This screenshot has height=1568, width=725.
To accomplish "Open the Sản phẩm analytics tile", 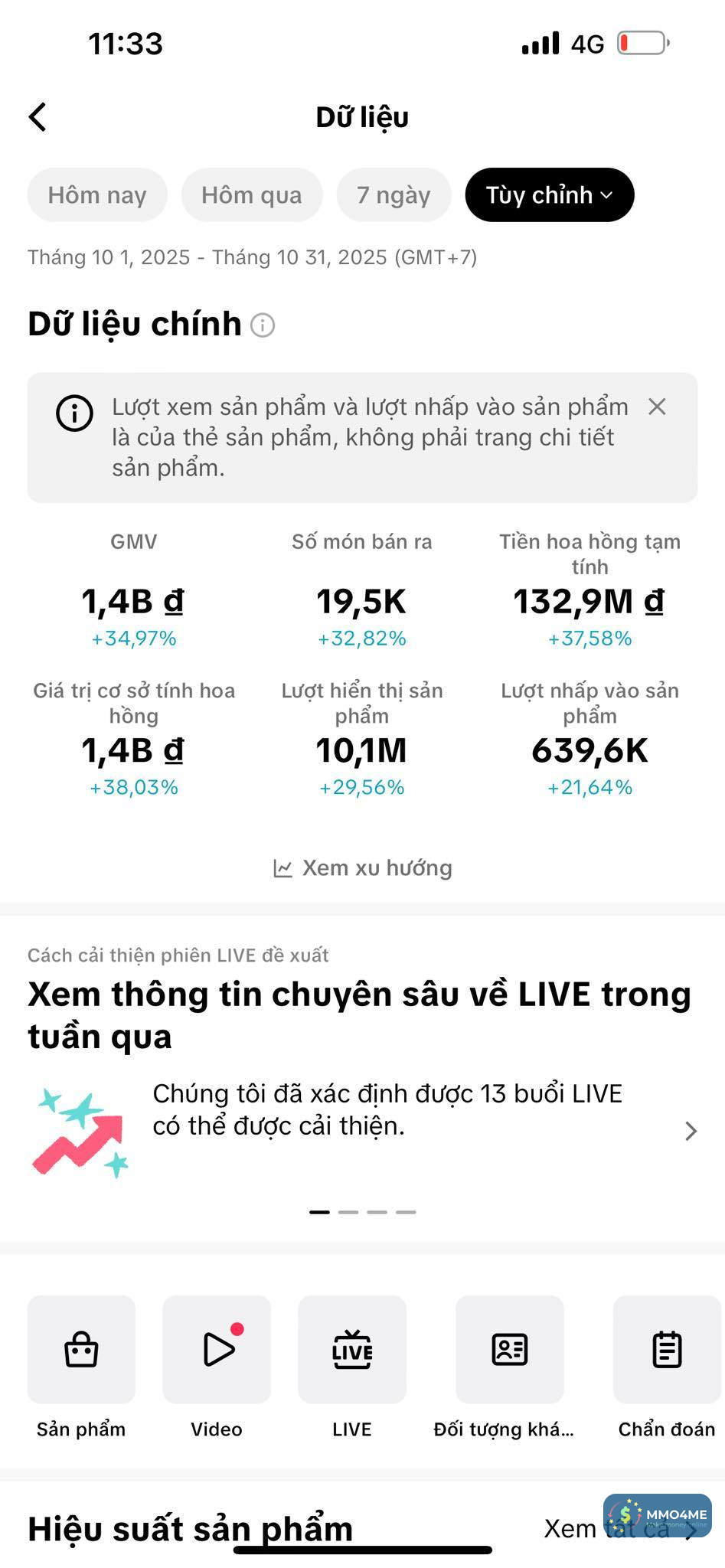I will [81, 1349].
